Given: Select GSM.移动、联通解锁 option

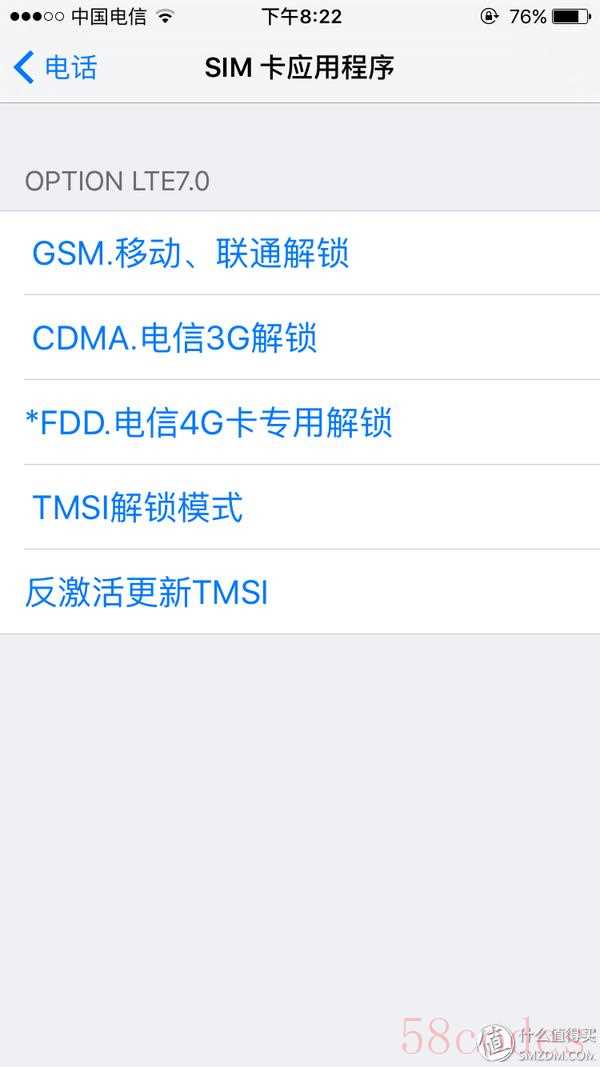Looking at the screenshot, I should pyautogui.click(x=300, y=253).
